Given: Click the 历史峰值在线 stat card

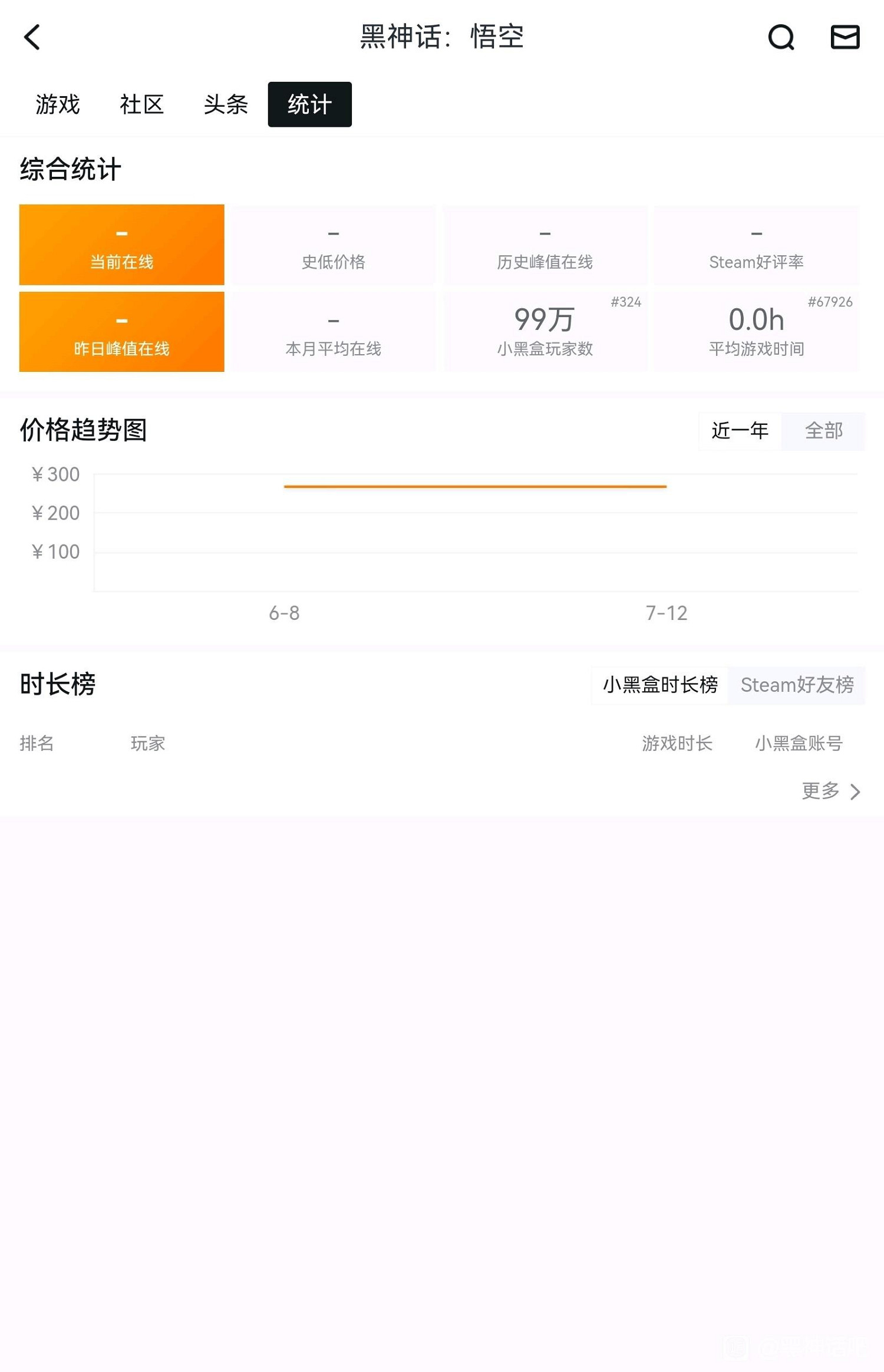Looking at the screenshot, I should click(x=545, y=245).
